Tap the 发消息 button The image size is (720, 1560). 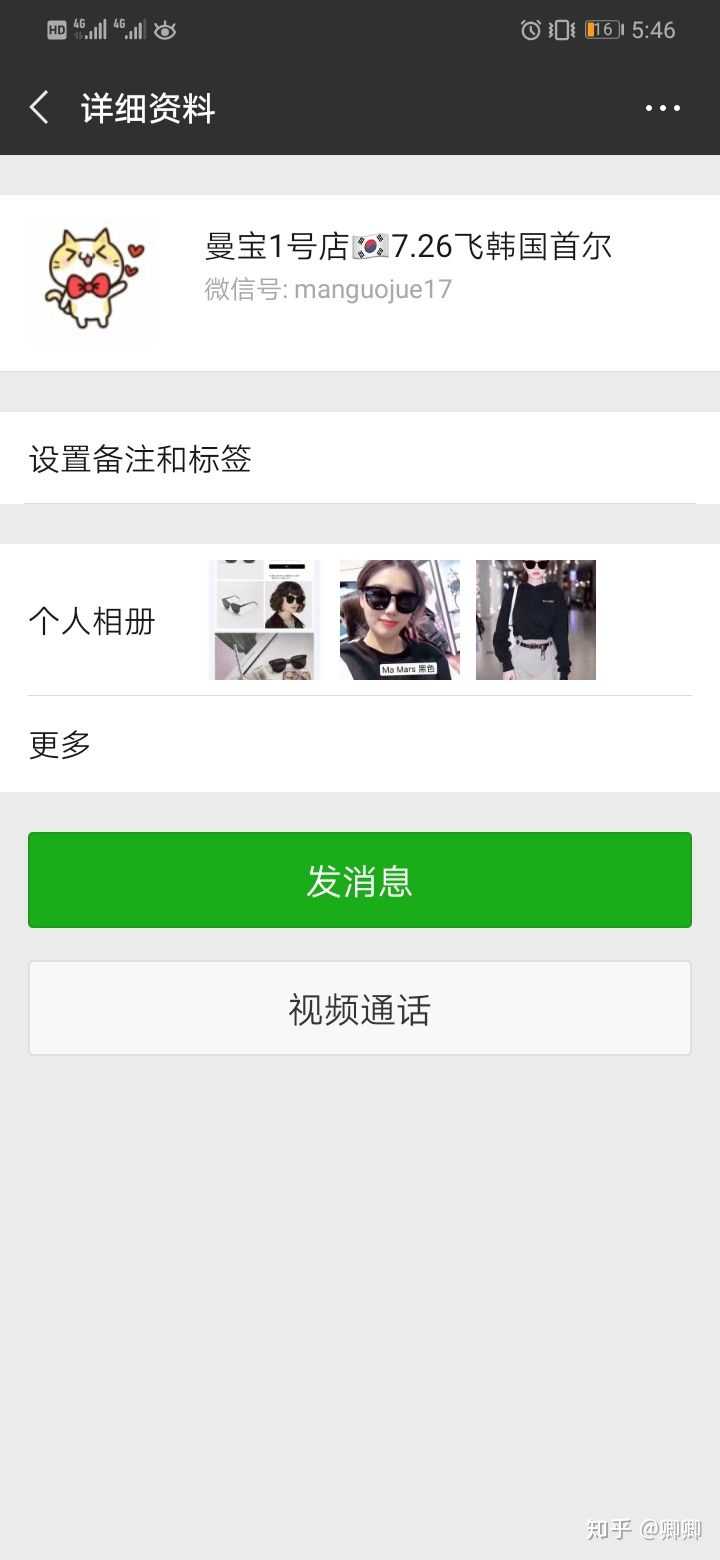click(x=360, y=880)
